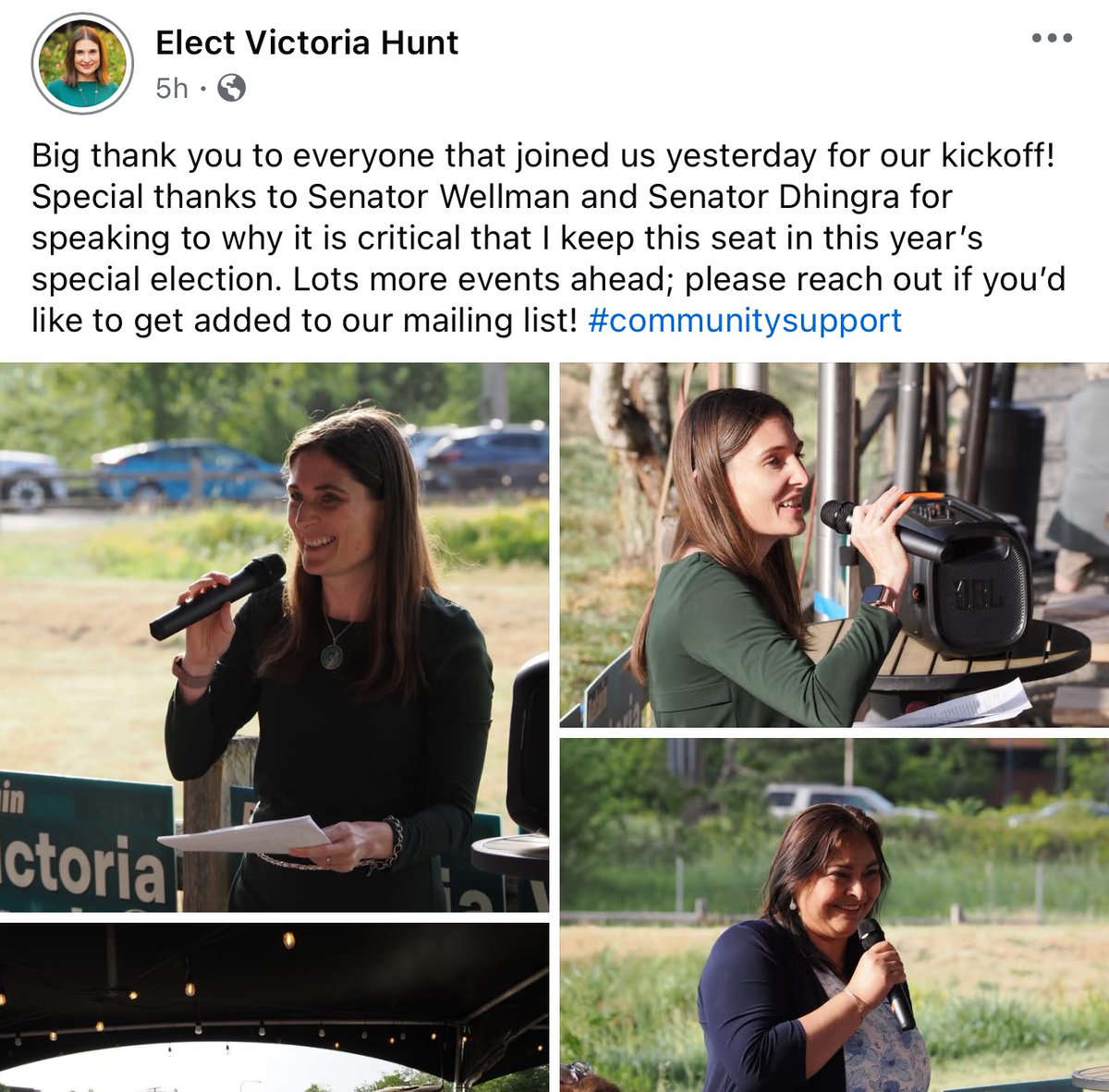This screenshot has height=1092, width=1109.
Task: Open the post's three-dot overflow menu
Action: point(1052,39)
